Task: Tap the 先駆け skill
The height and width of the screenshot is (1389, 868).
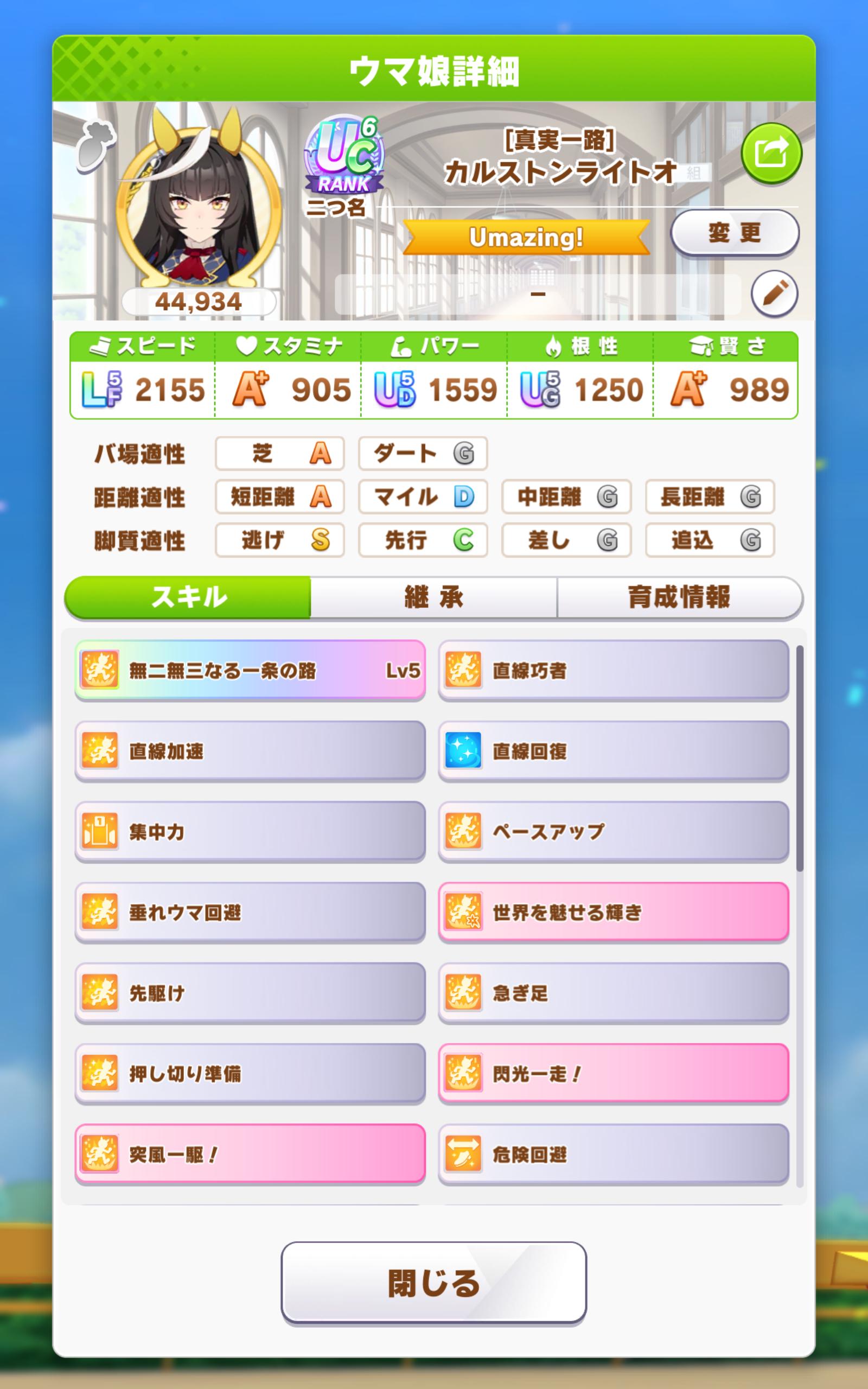Action: click(x=250, y=992)
